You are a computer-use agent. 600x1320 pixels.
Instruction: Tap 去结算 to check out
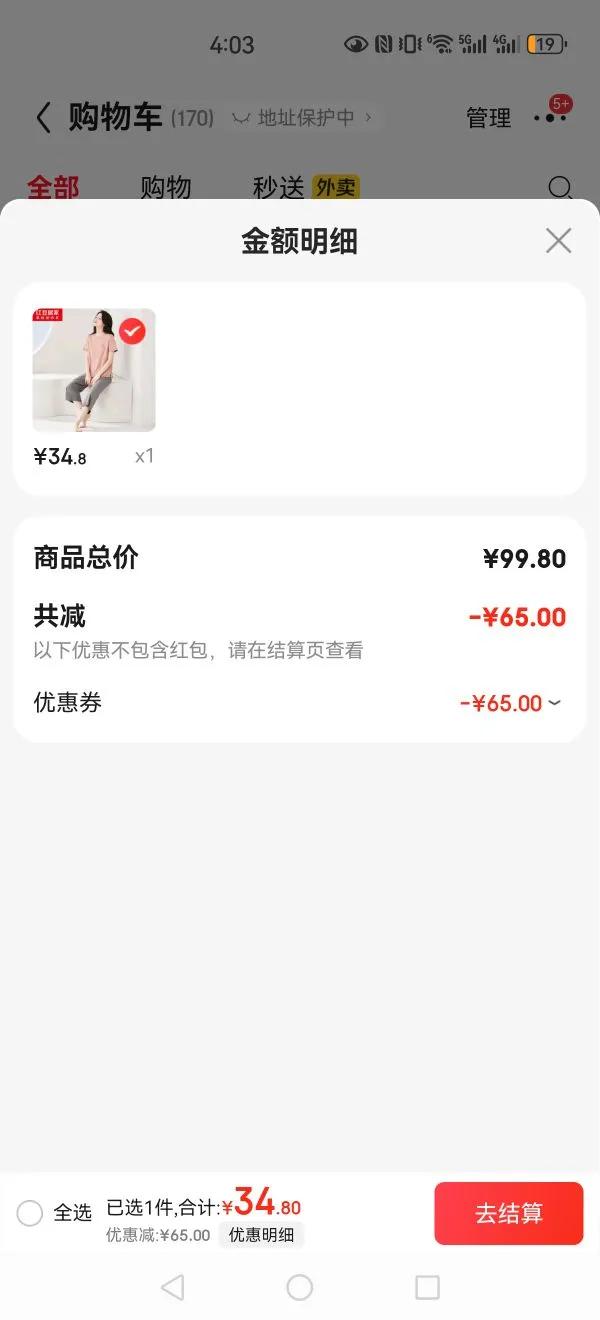508,1213
